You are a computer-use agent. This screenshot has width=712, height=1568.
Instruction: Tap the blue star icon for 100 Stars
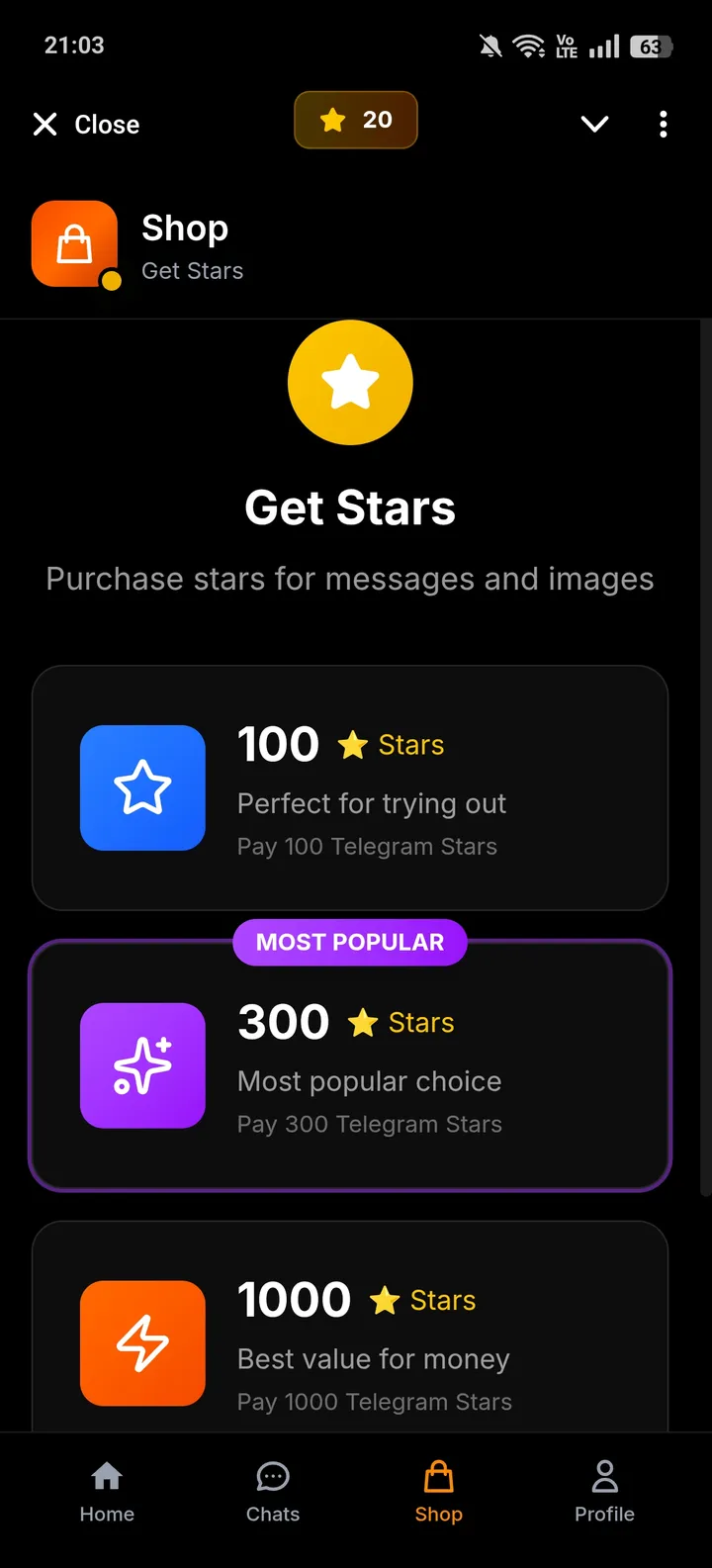142,787
